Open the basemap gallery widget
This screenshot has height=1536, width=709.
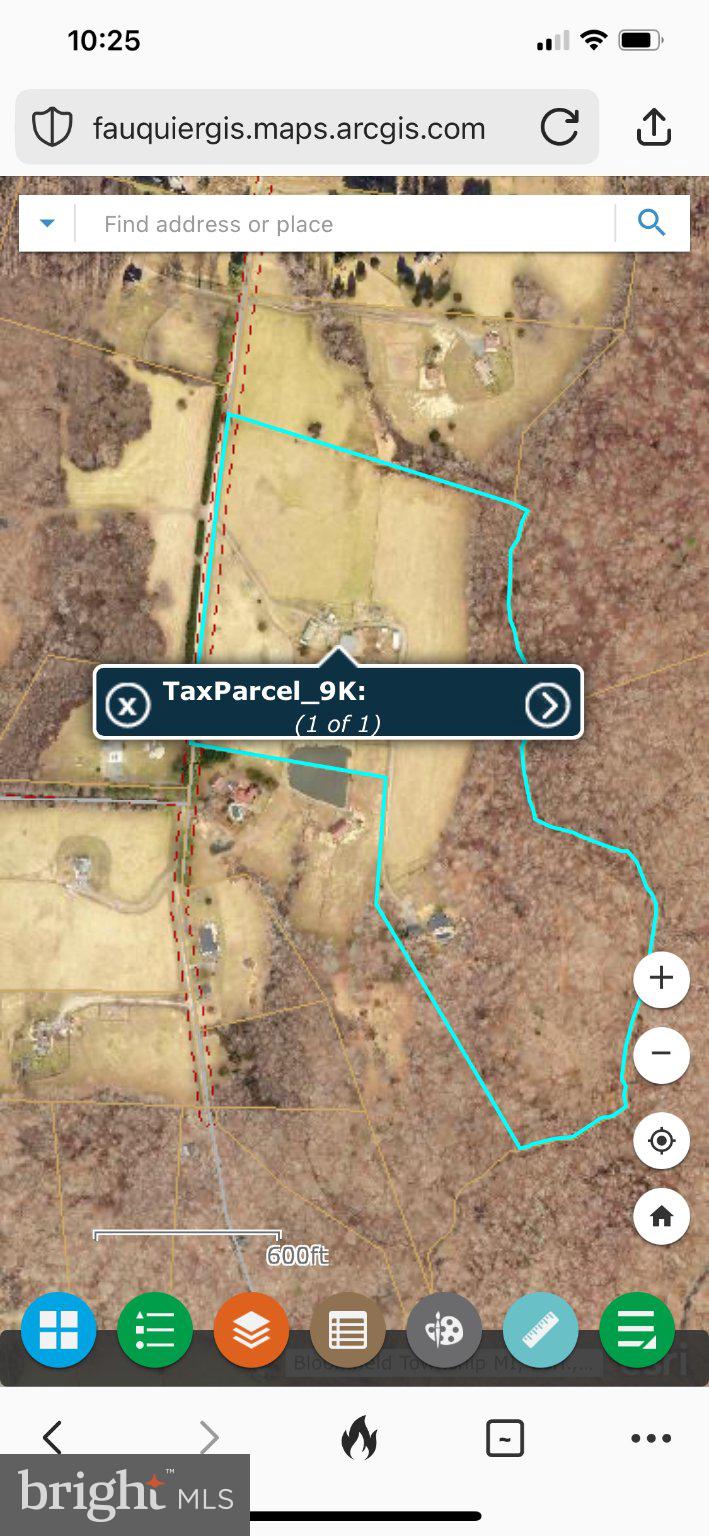tap(59, 1330)
